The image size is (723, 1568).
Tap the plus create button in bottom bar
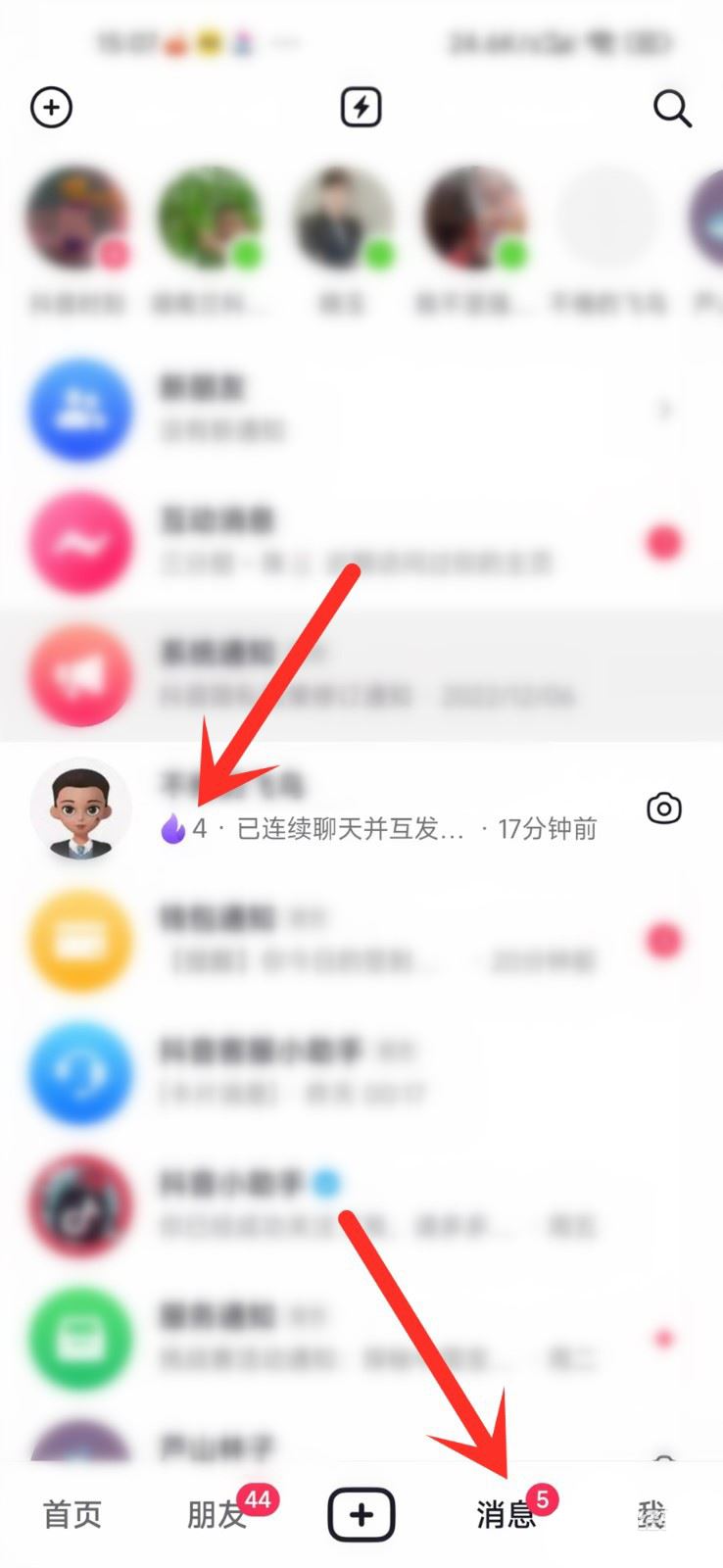click(361, 1513)
